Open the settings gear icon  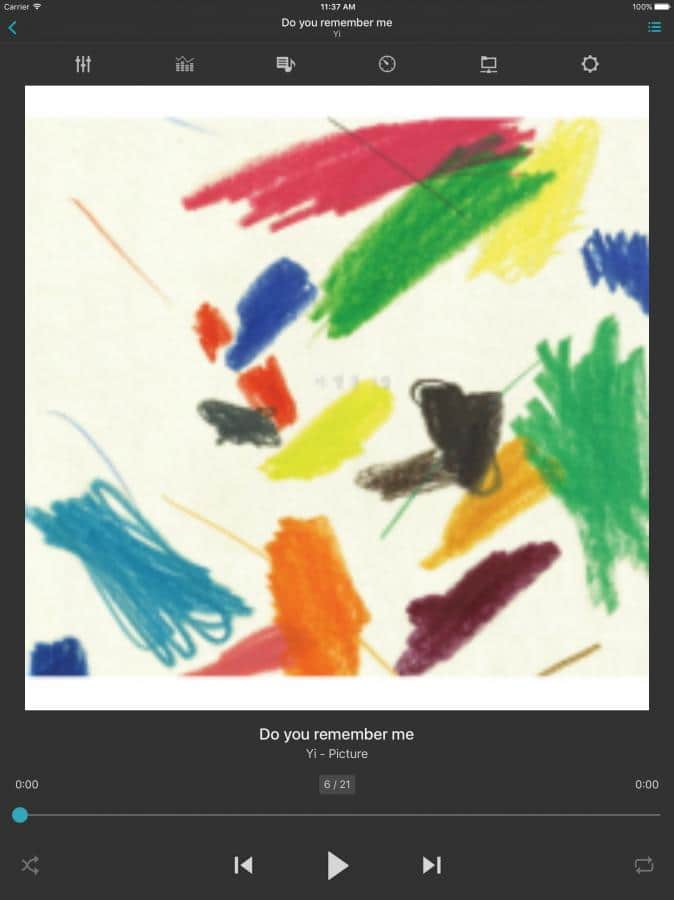[x=590, y=64]
